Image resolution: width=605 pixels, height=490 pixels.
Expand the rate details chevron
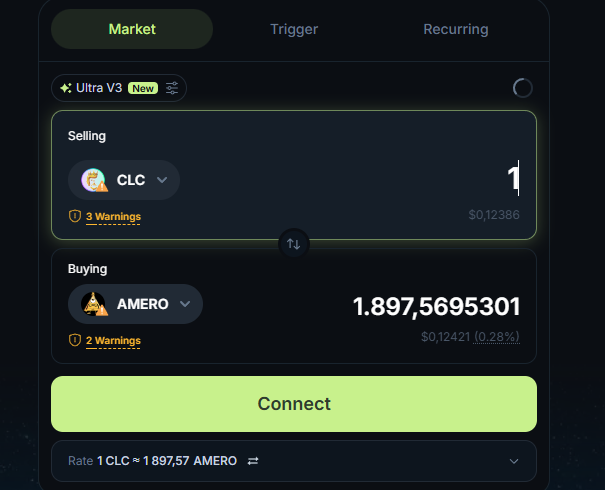(x=514, y=461)
